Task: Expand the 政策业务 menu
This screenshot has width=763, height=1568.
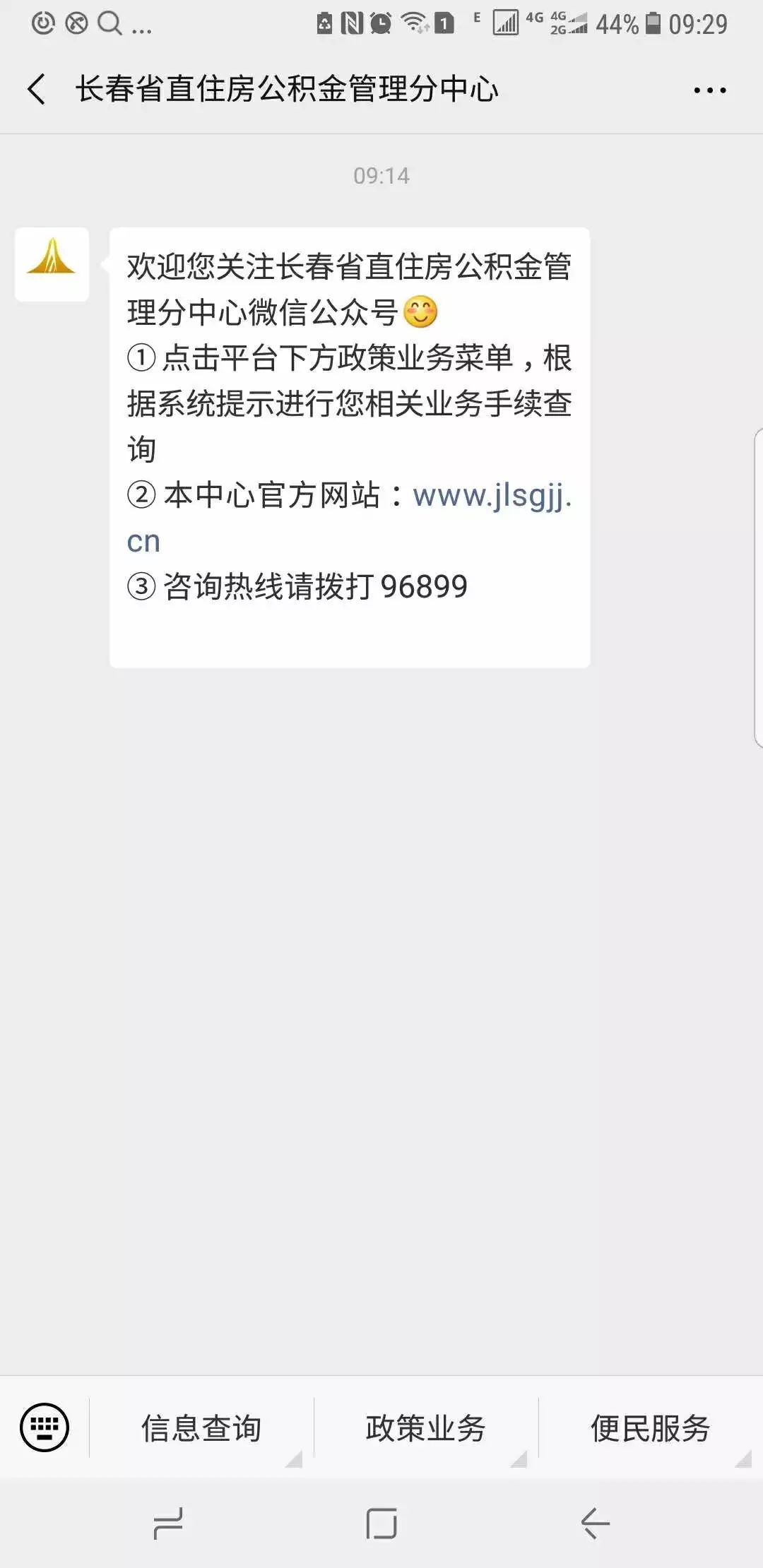Action: pos(425,1428)
